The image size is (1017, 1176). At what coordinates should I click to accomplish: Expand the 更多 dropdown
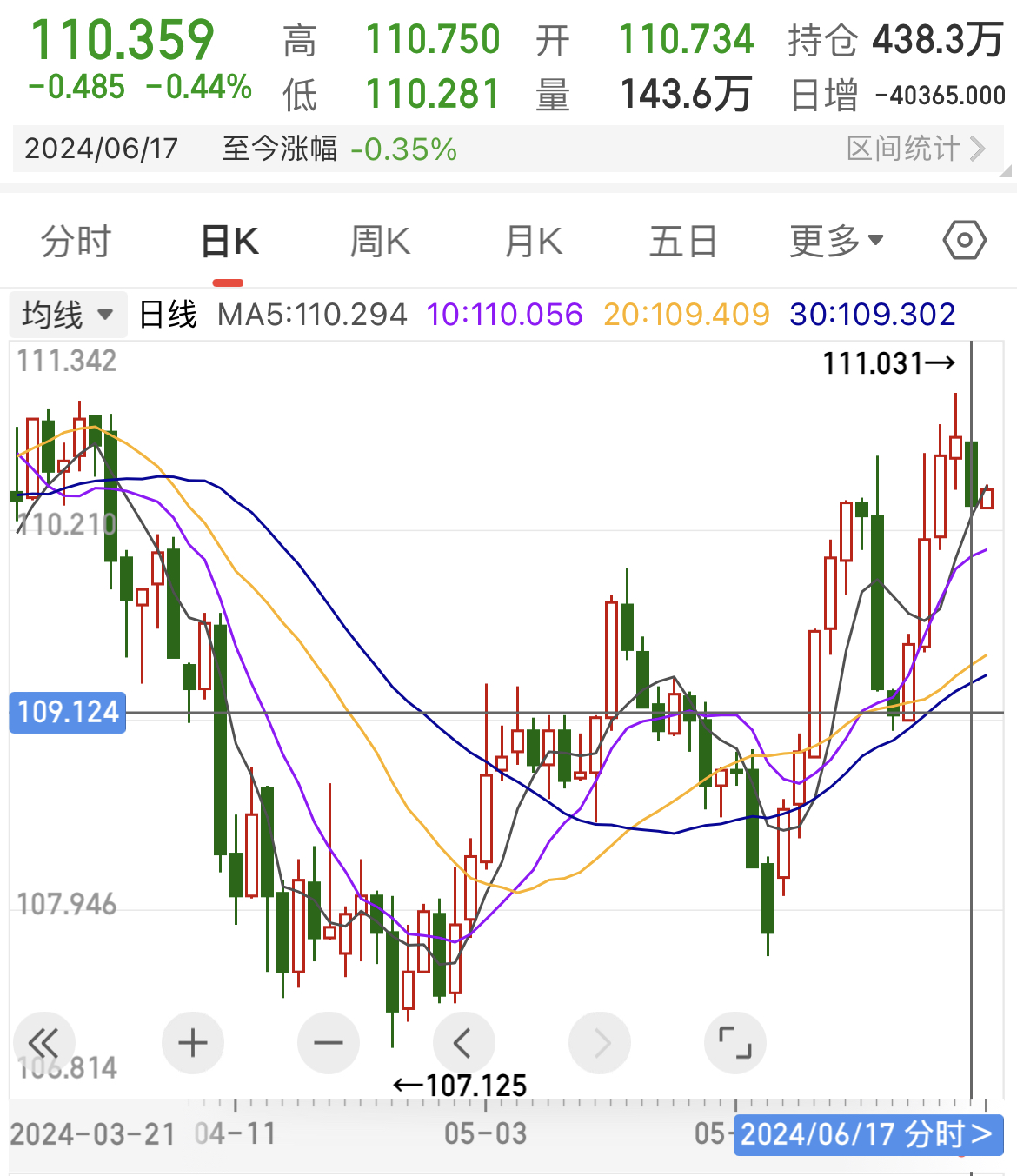coord(835,241)
